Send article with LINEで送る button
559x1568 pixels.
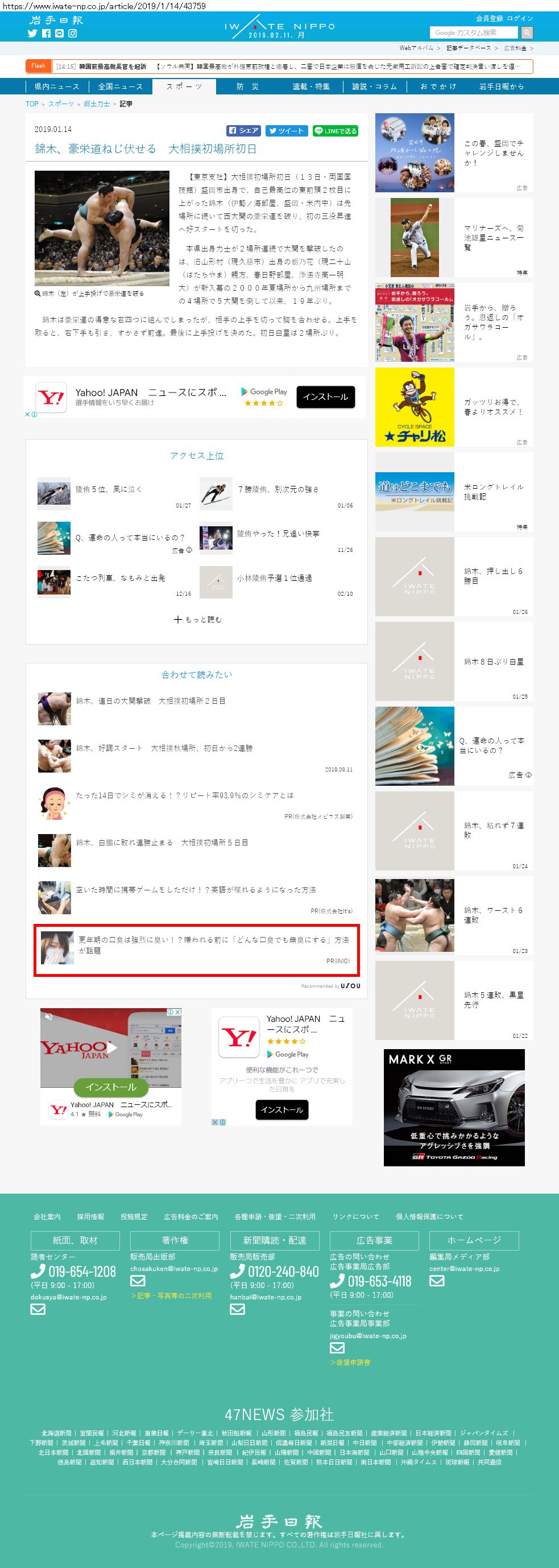pyautogui.click(x=335, y=131)
